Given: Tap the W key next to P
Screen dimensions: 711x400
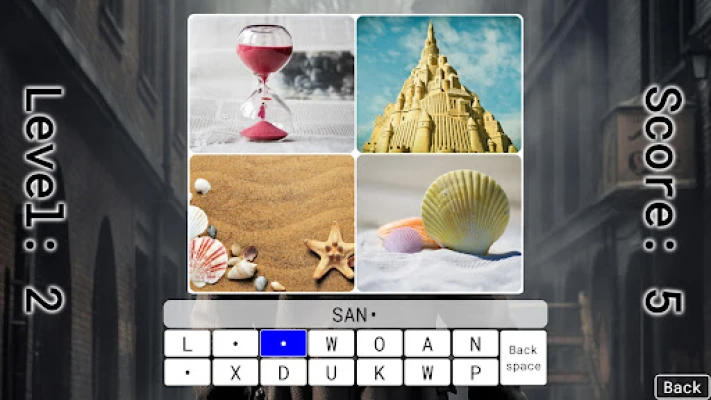Looking at the screenshot, I should click(427, 372).
